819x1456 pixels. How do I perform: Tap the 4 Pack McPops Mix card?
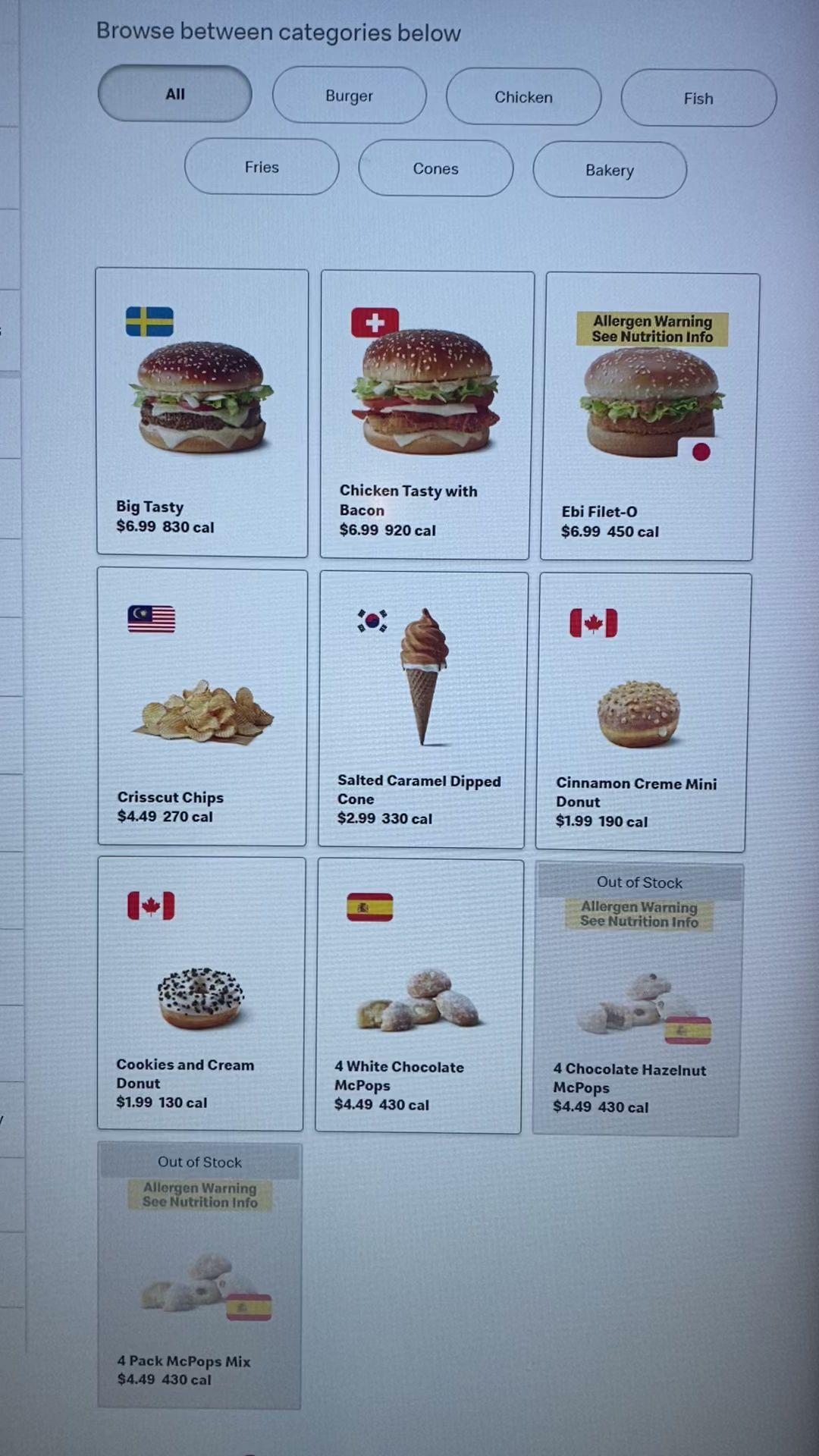click(199, 1276)
